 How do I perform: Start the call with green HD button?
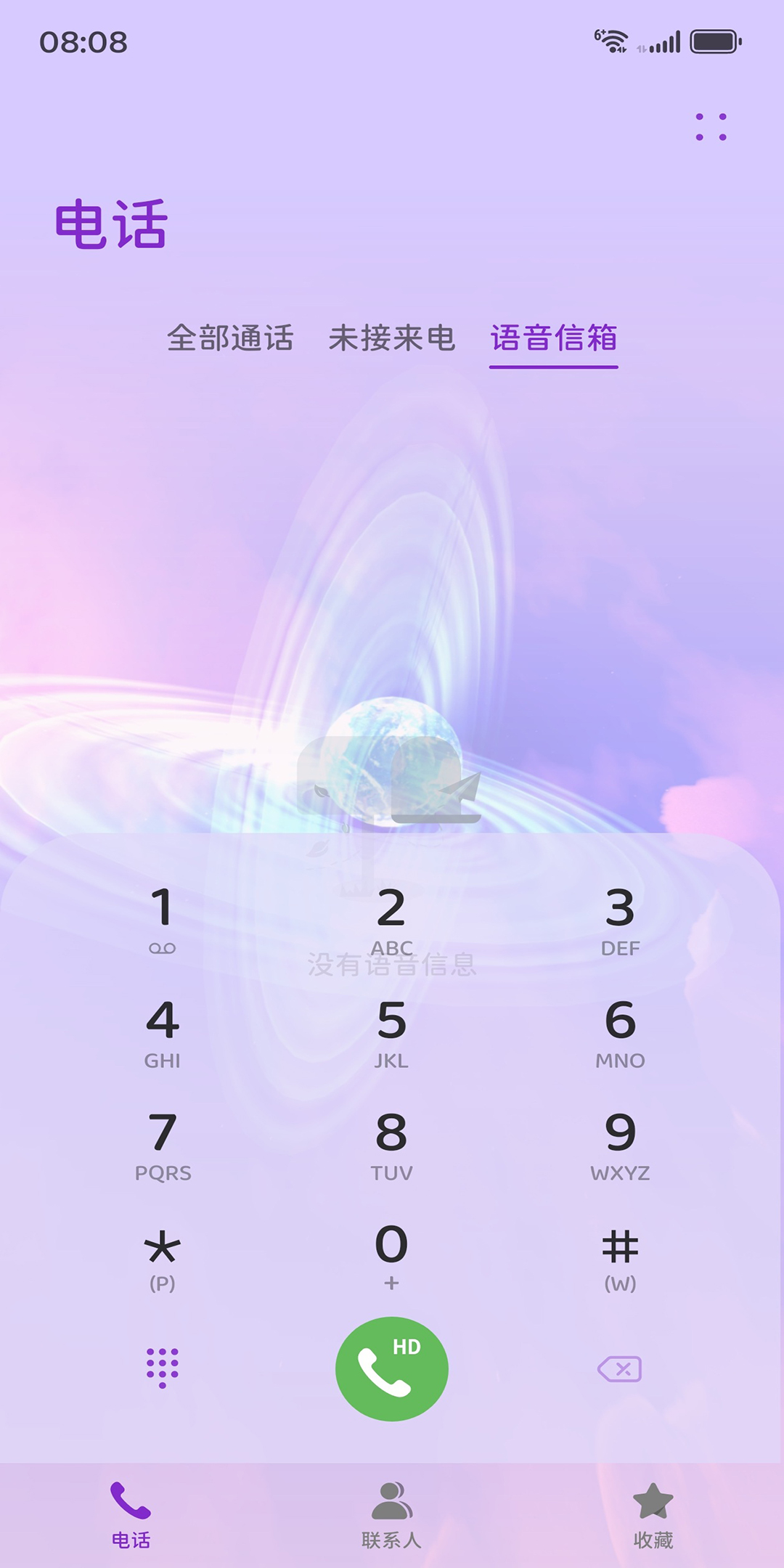[x=392, y=1369]
